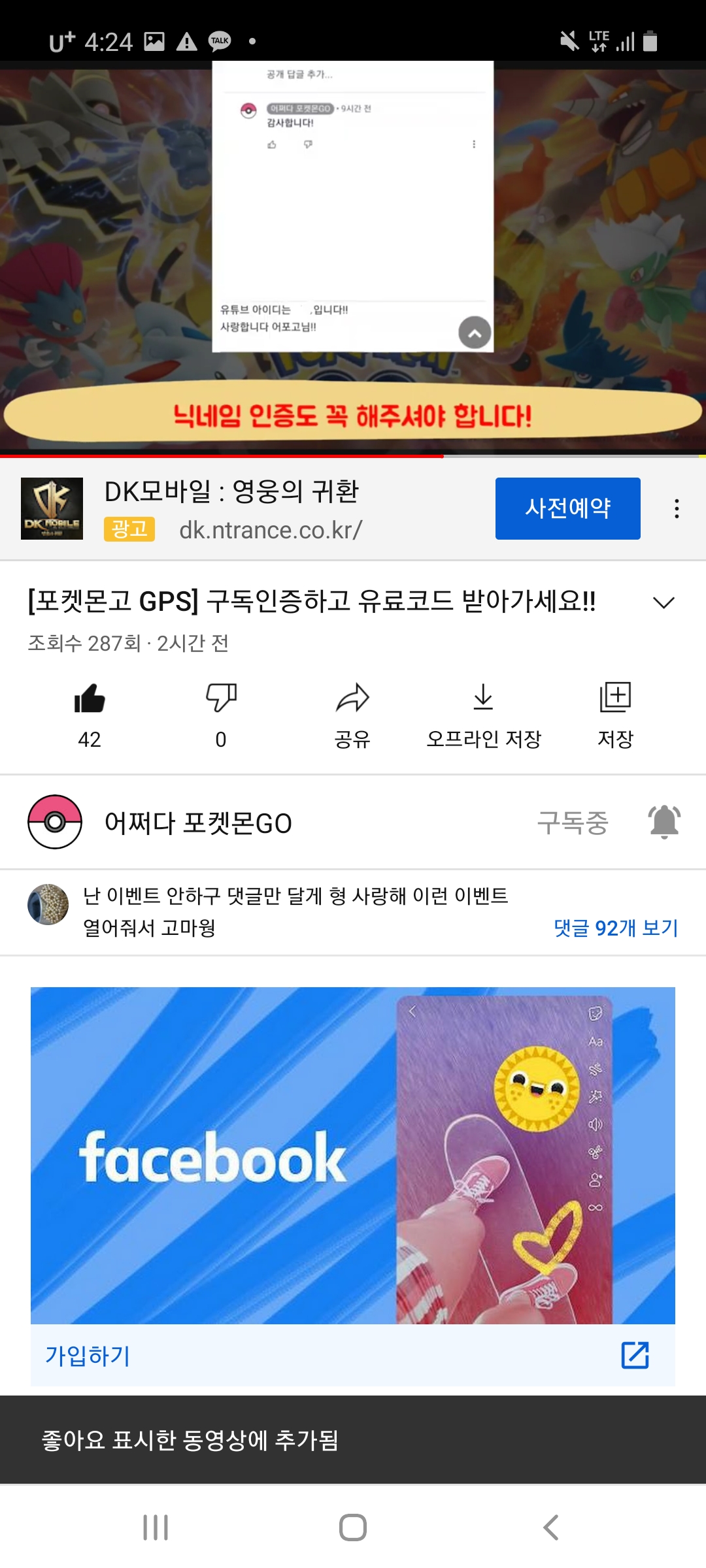Image resolution: width=706 pixels, height=1568 pixels.
Task: Go back with the system back button
Action: (550, 1527)
